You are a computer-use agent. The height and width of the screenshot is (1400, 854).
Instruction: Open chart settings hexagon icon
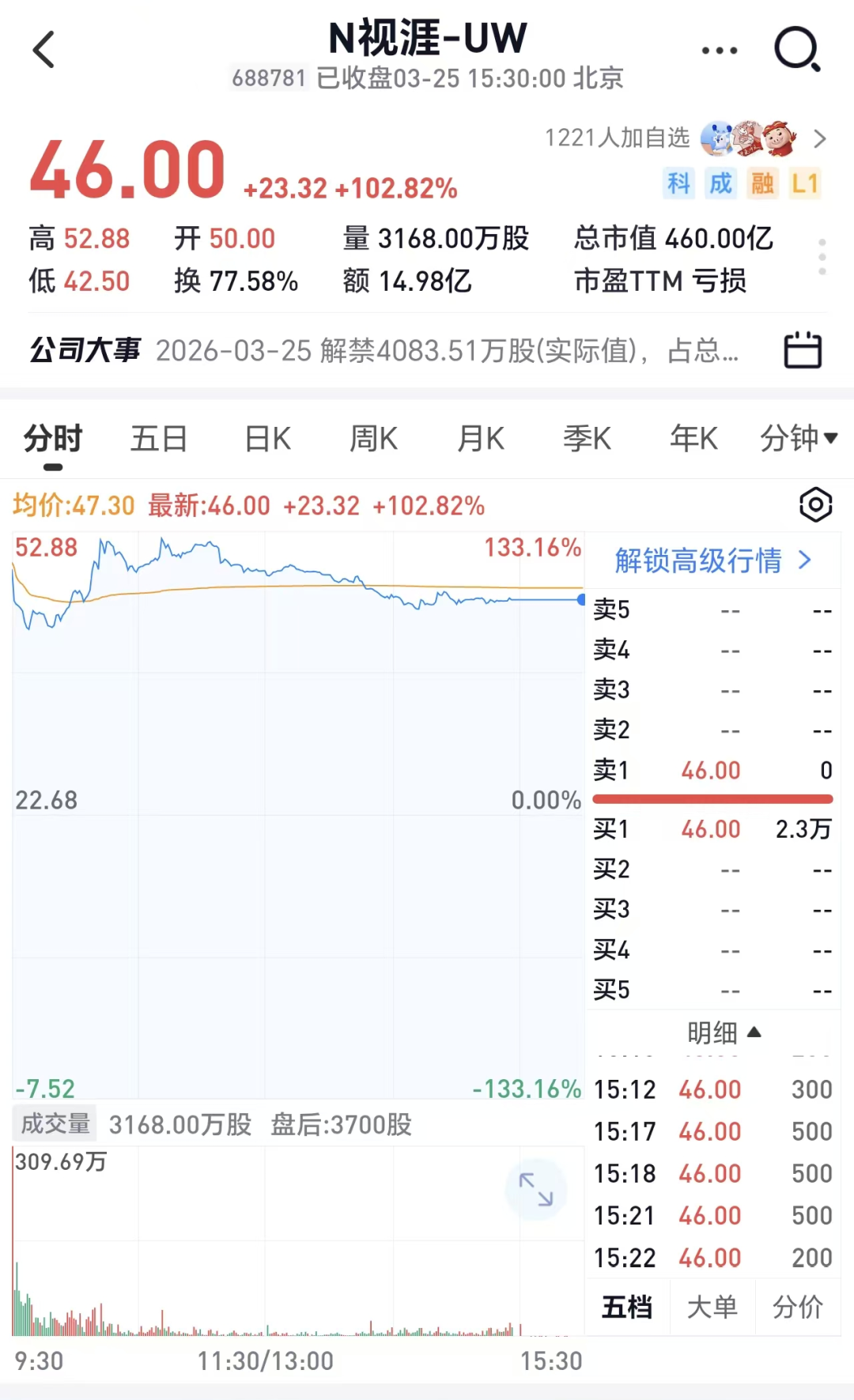815,504
